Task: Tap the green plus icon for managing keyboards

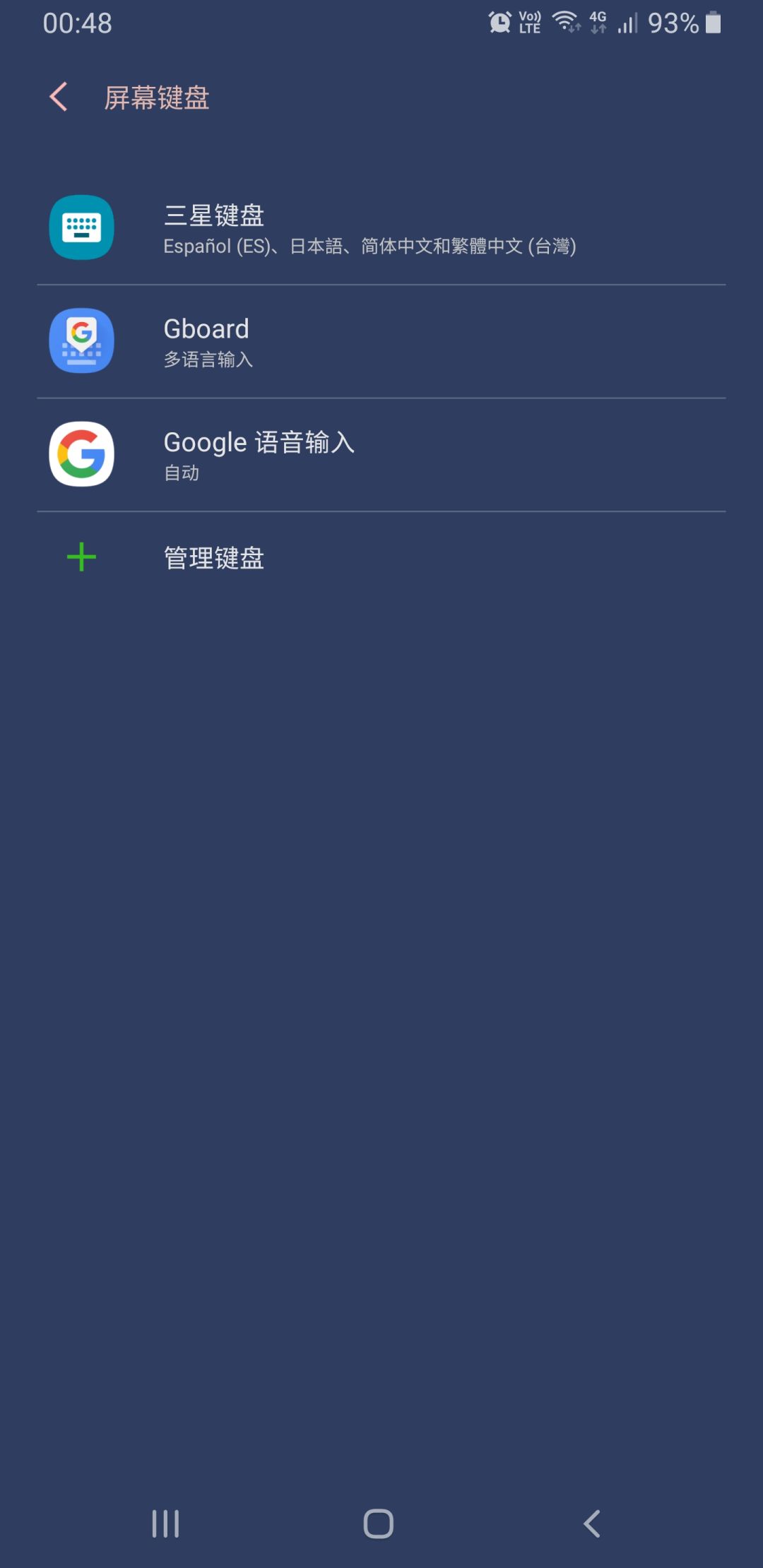Action: pos(81,557)
